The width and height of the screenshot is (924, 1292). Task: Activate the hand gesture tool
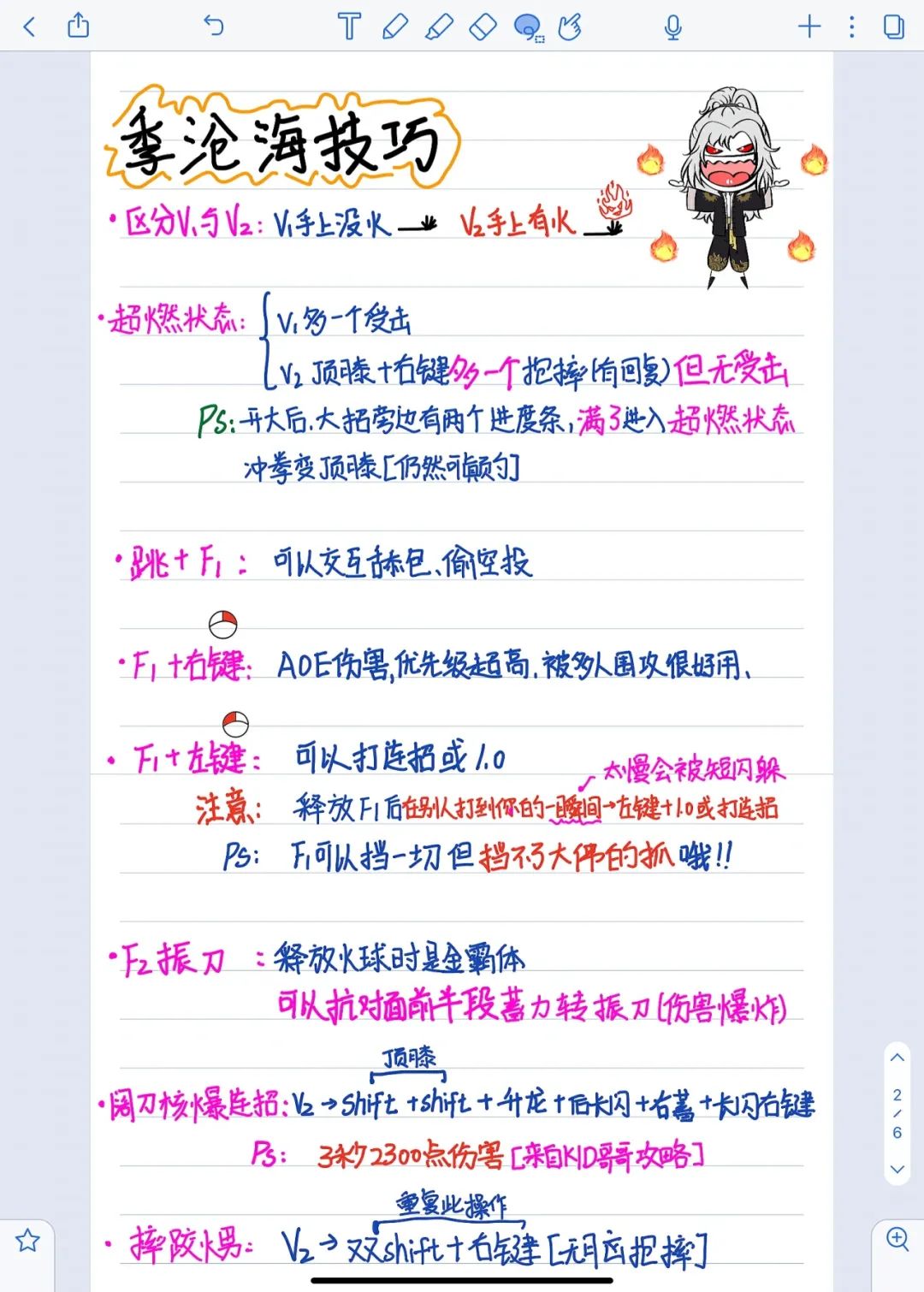(571, 27)
